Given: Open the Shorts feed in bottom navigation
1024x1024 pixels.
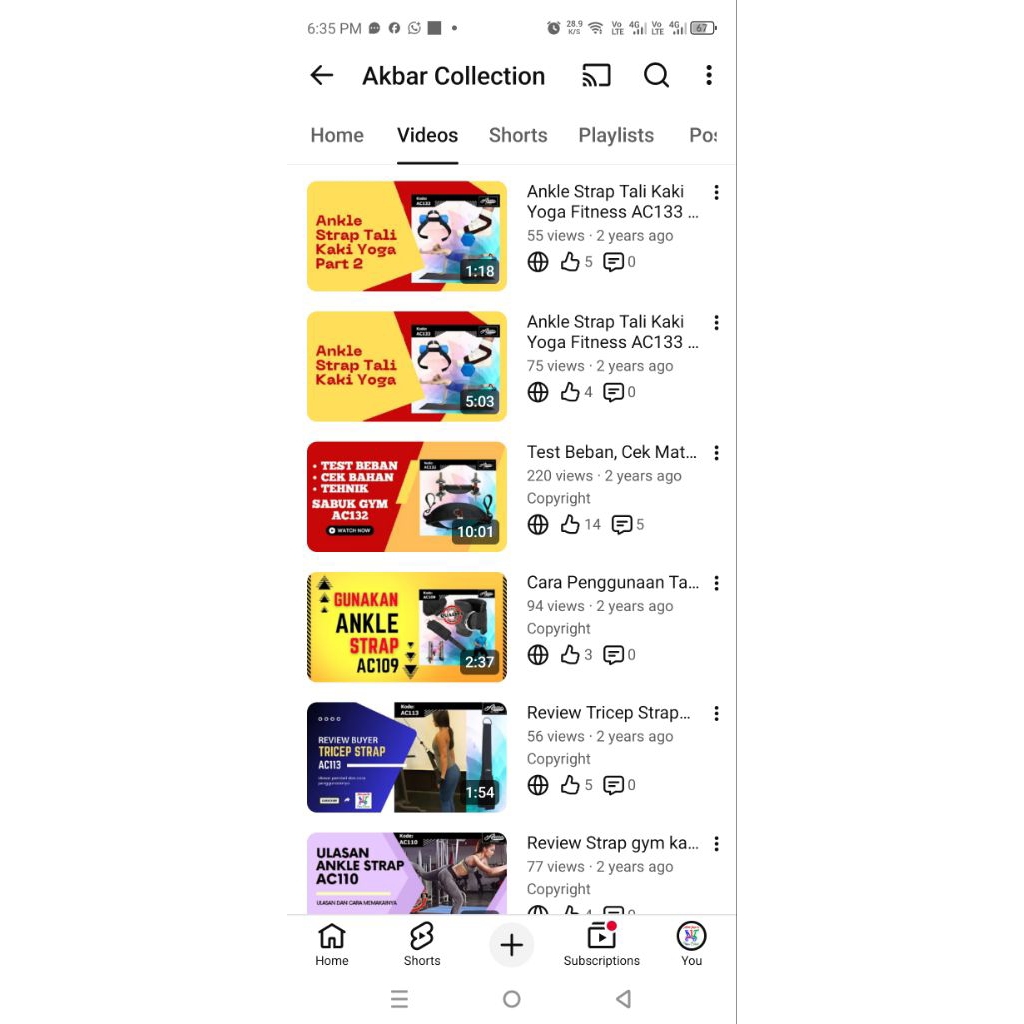Looking at the screenshot, I should click(x=421, y=944).
